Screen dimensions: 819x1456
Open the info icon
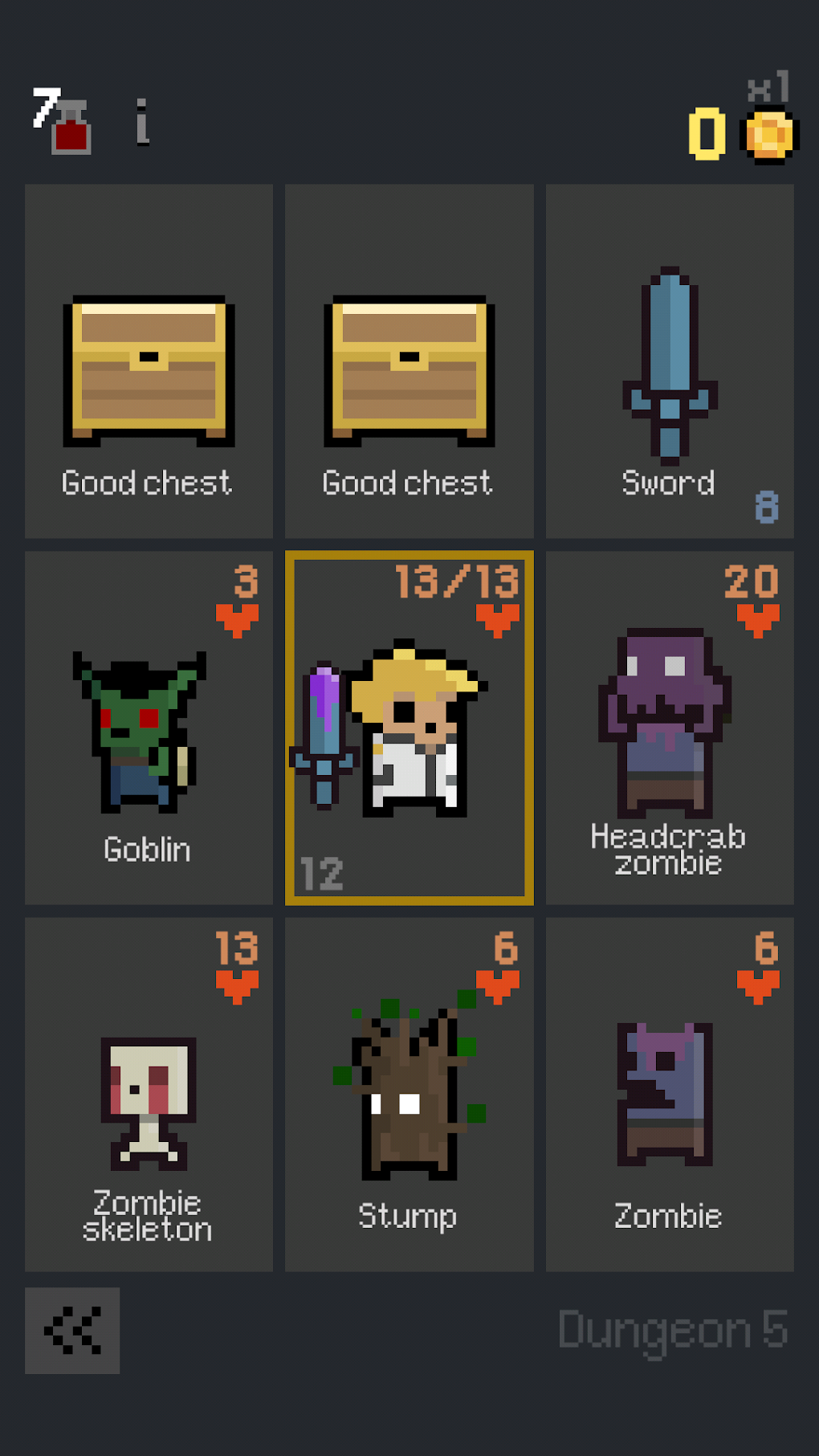pos(142,123)
